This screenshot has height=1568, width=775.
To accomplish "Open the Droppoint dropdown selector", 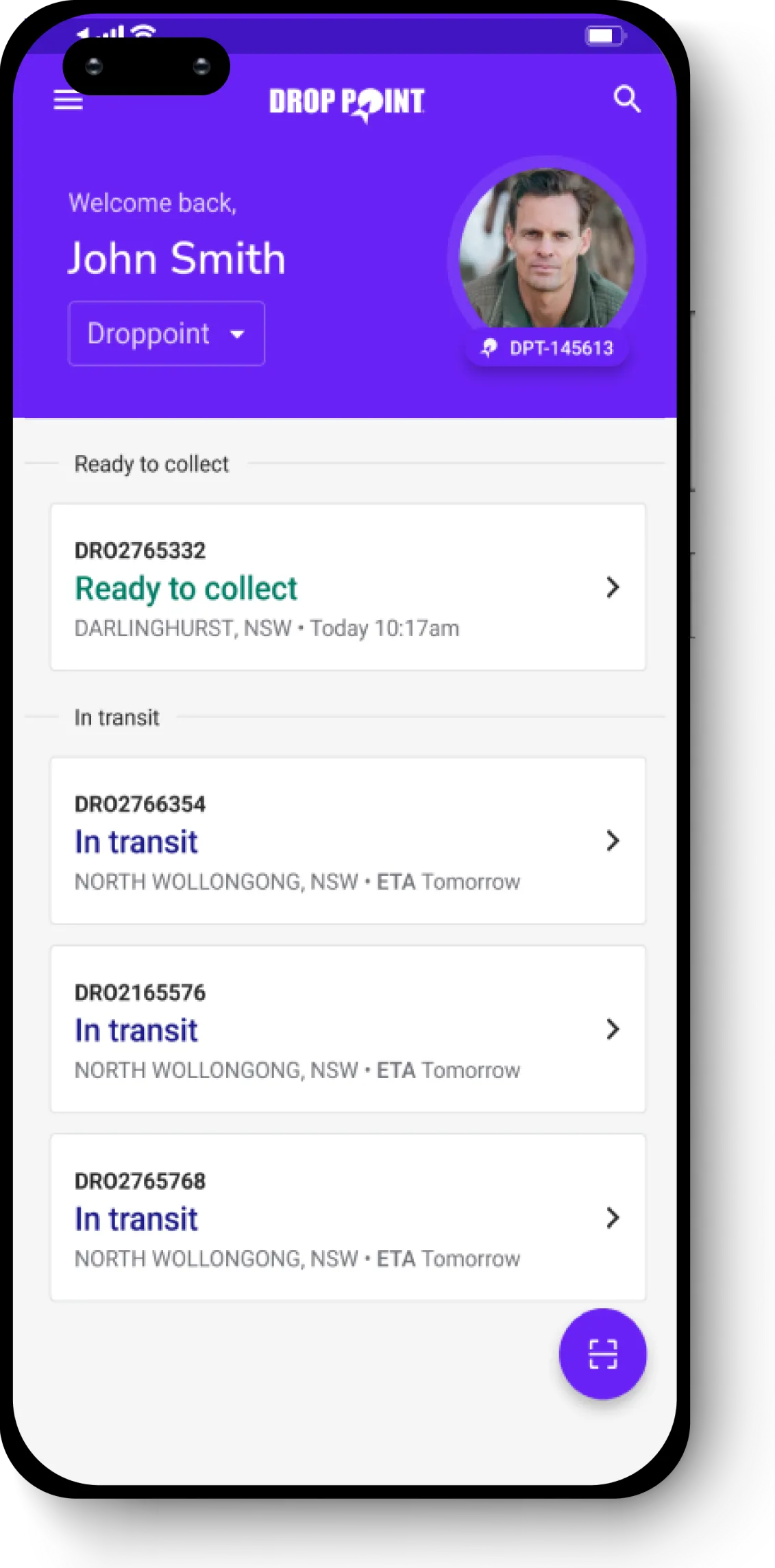I will (x=166, y=334).
